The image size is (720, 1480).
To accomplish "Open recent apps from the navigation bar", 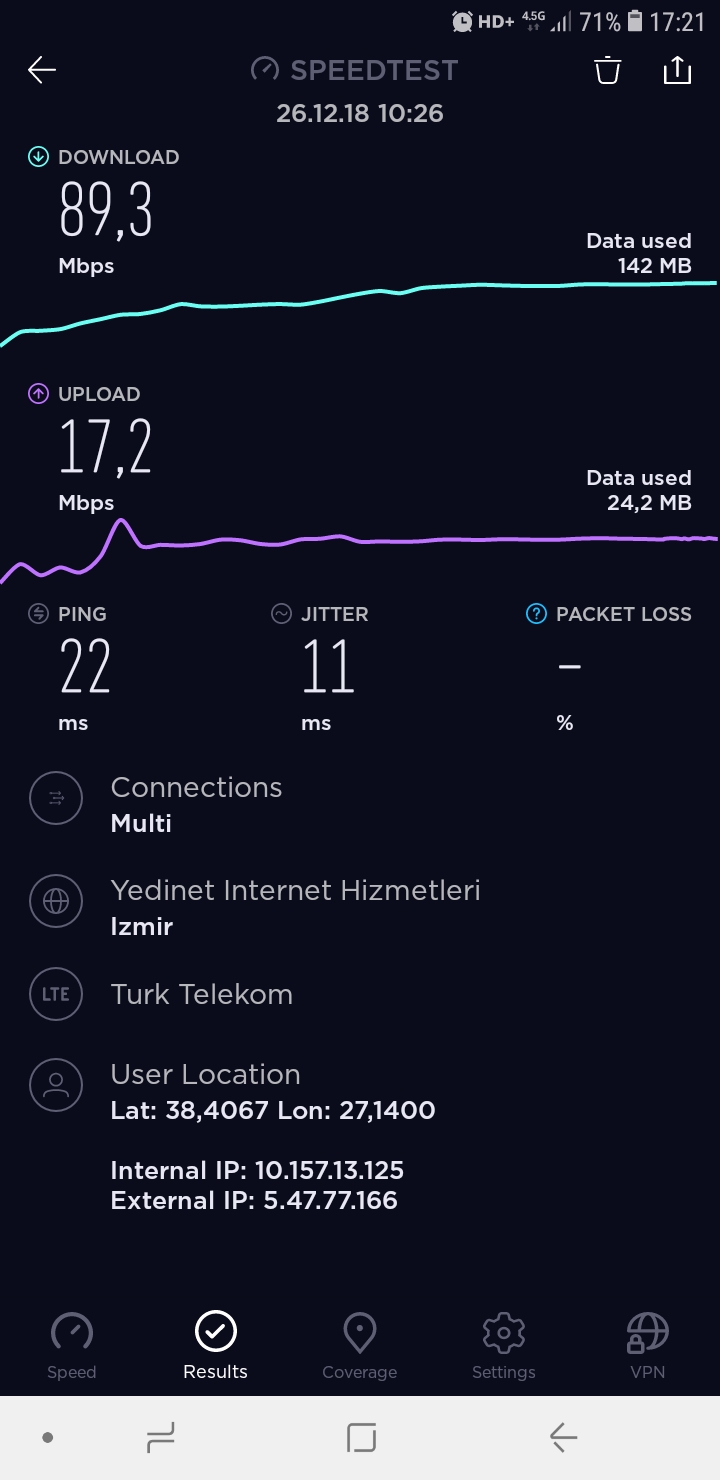I will click(x=160, y=1438).
